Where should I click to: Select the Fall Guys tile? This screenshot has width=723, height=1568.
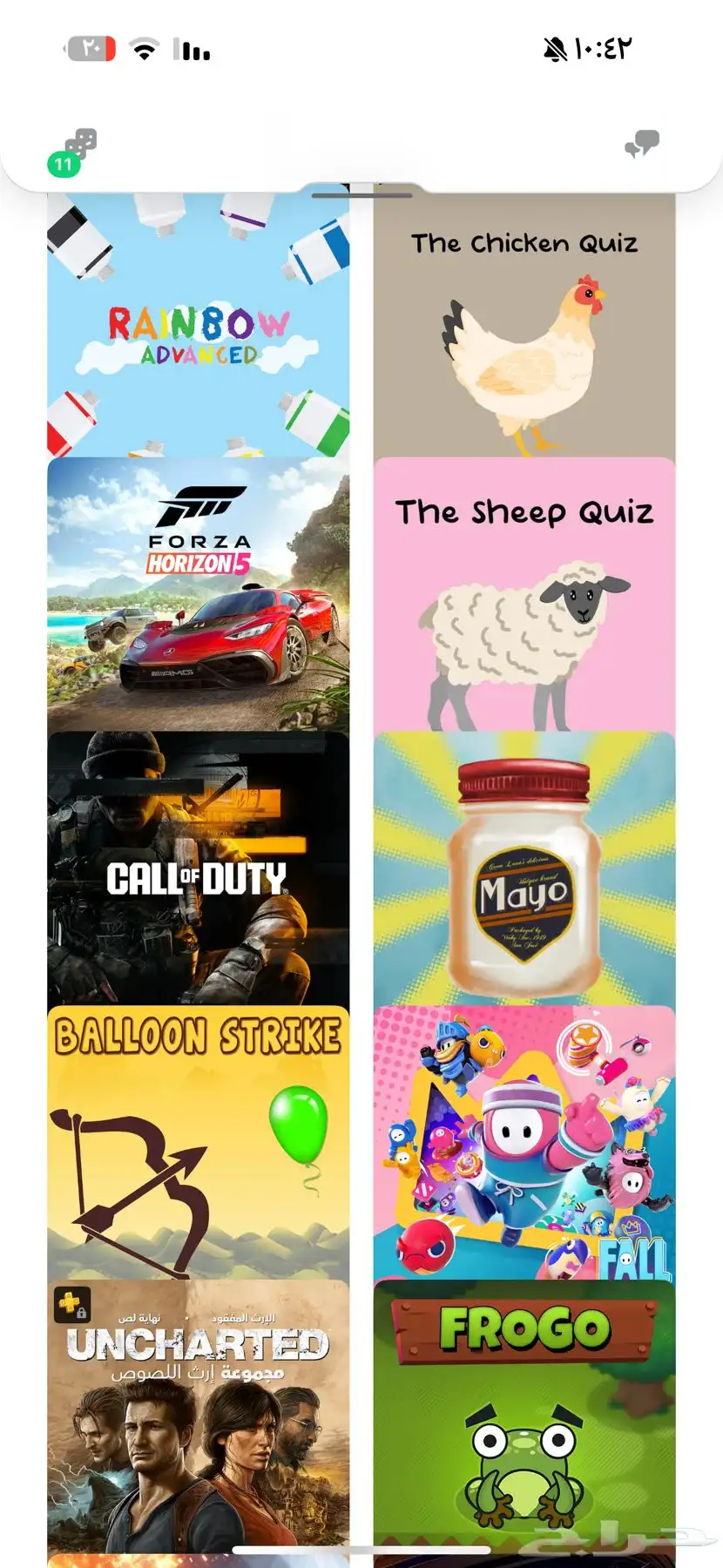[524, 1143]
